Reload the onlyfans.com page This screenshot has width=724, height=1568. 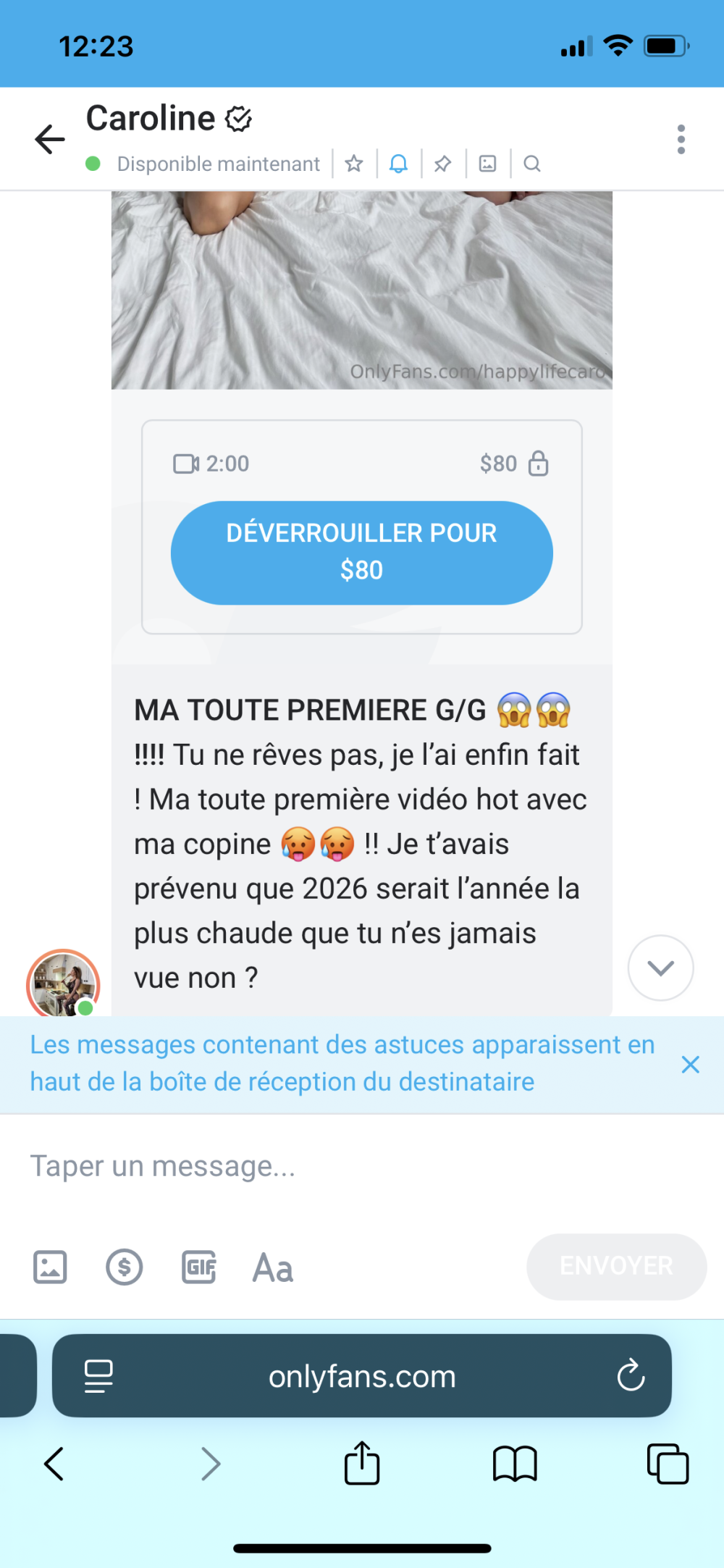(631, 1375)
